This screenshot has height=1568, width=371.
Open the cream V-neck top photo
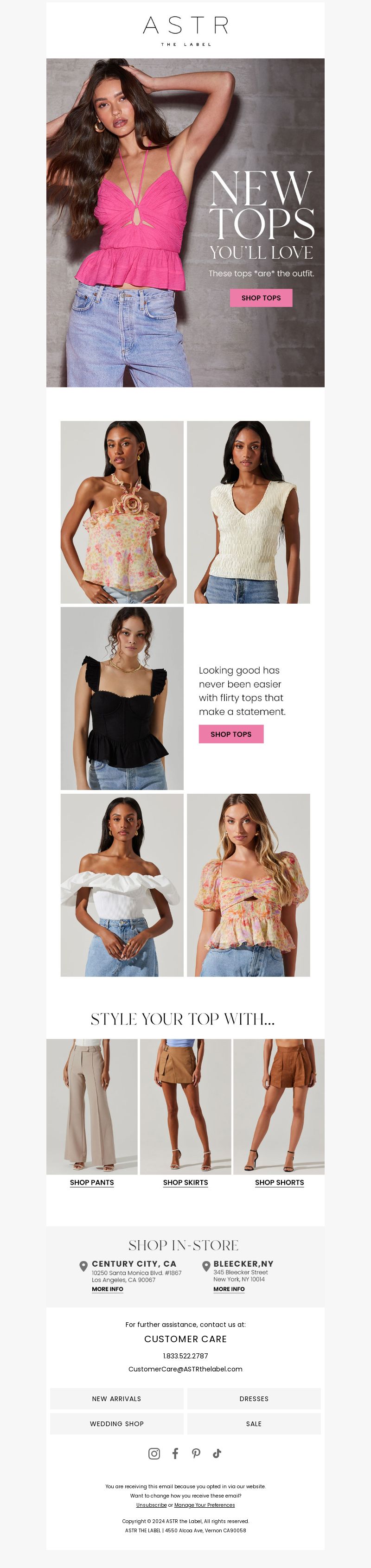pos(249,512)
